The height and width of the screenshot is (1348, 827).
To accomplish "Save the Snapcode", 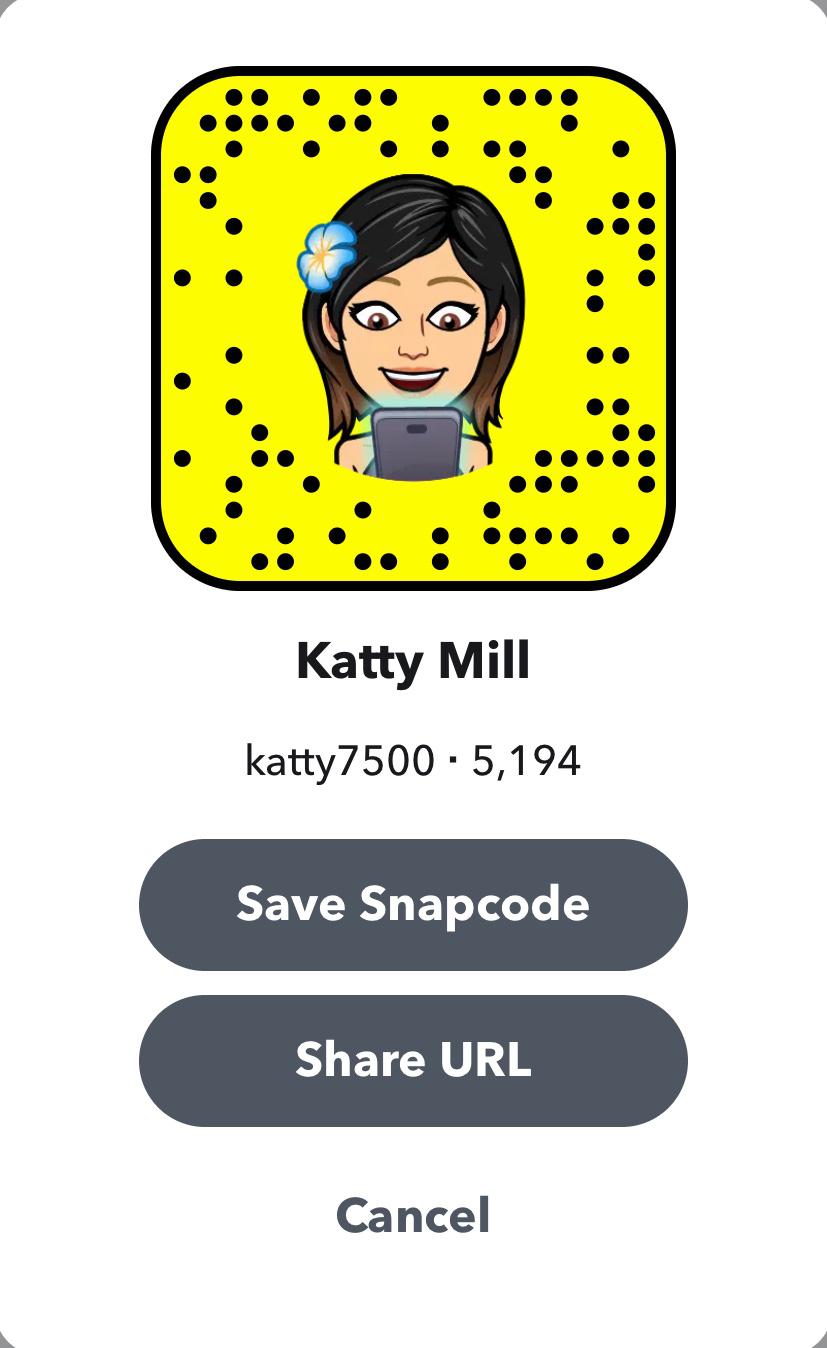I will pyautogui.click(x=413, y=904).
